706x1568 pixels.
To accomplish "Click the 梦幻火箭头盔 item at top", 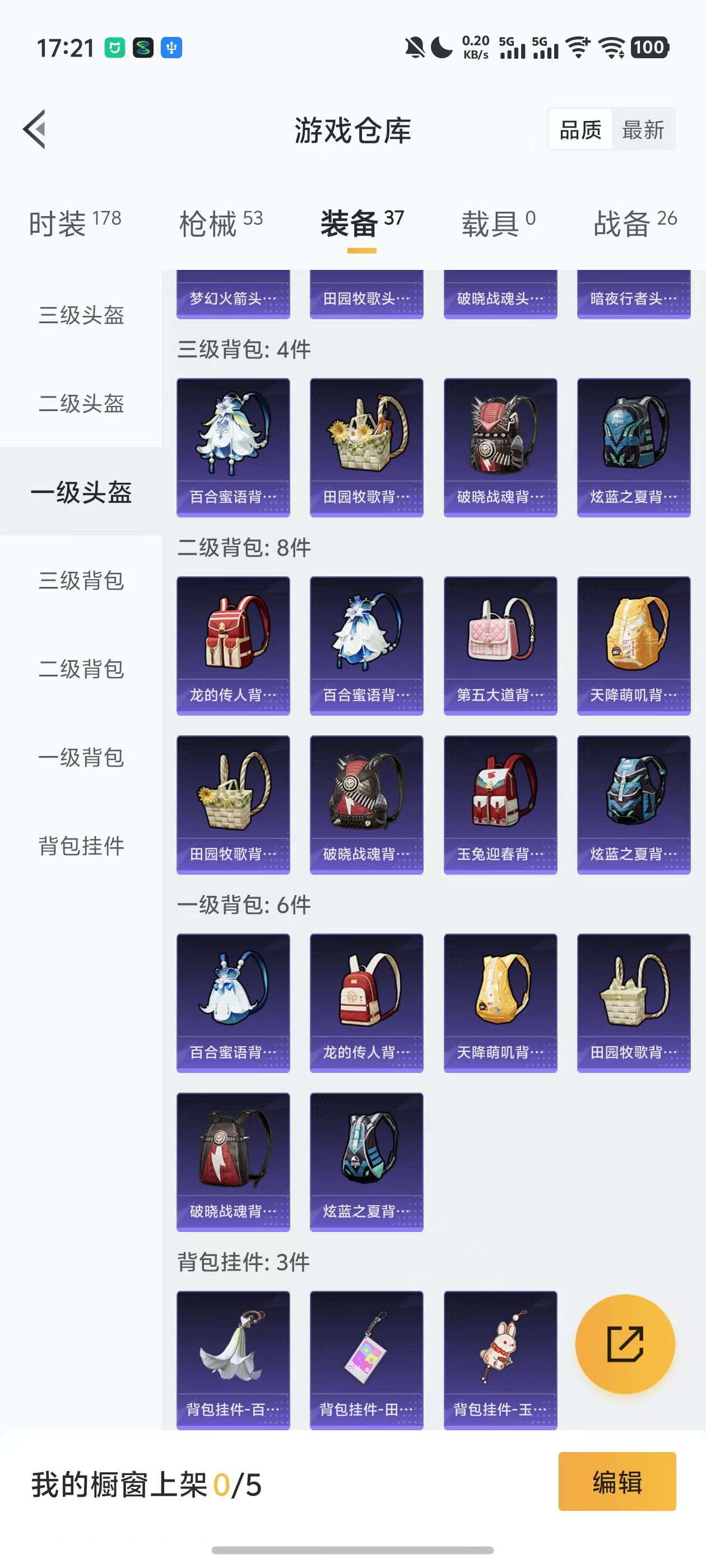I will pyautogui.click(x=233, y=296).
